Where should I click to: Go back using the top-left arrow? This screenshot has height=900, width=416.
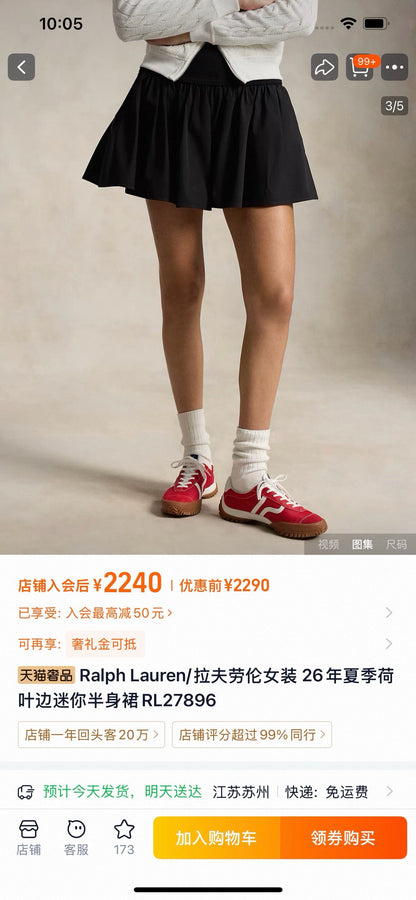pos(21,67)
